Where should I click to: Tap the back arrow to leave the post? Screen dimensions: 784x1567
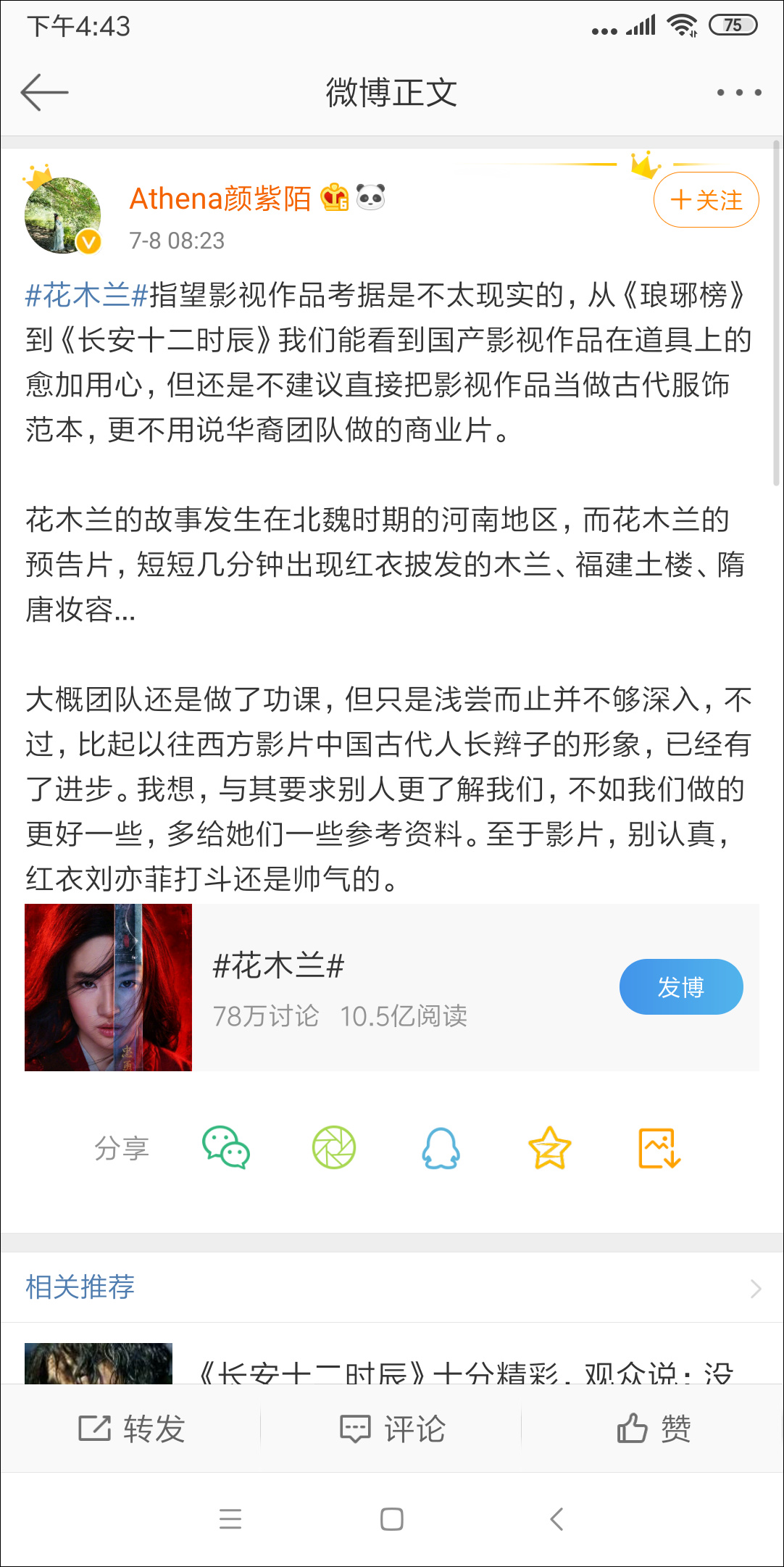point(45,92)
